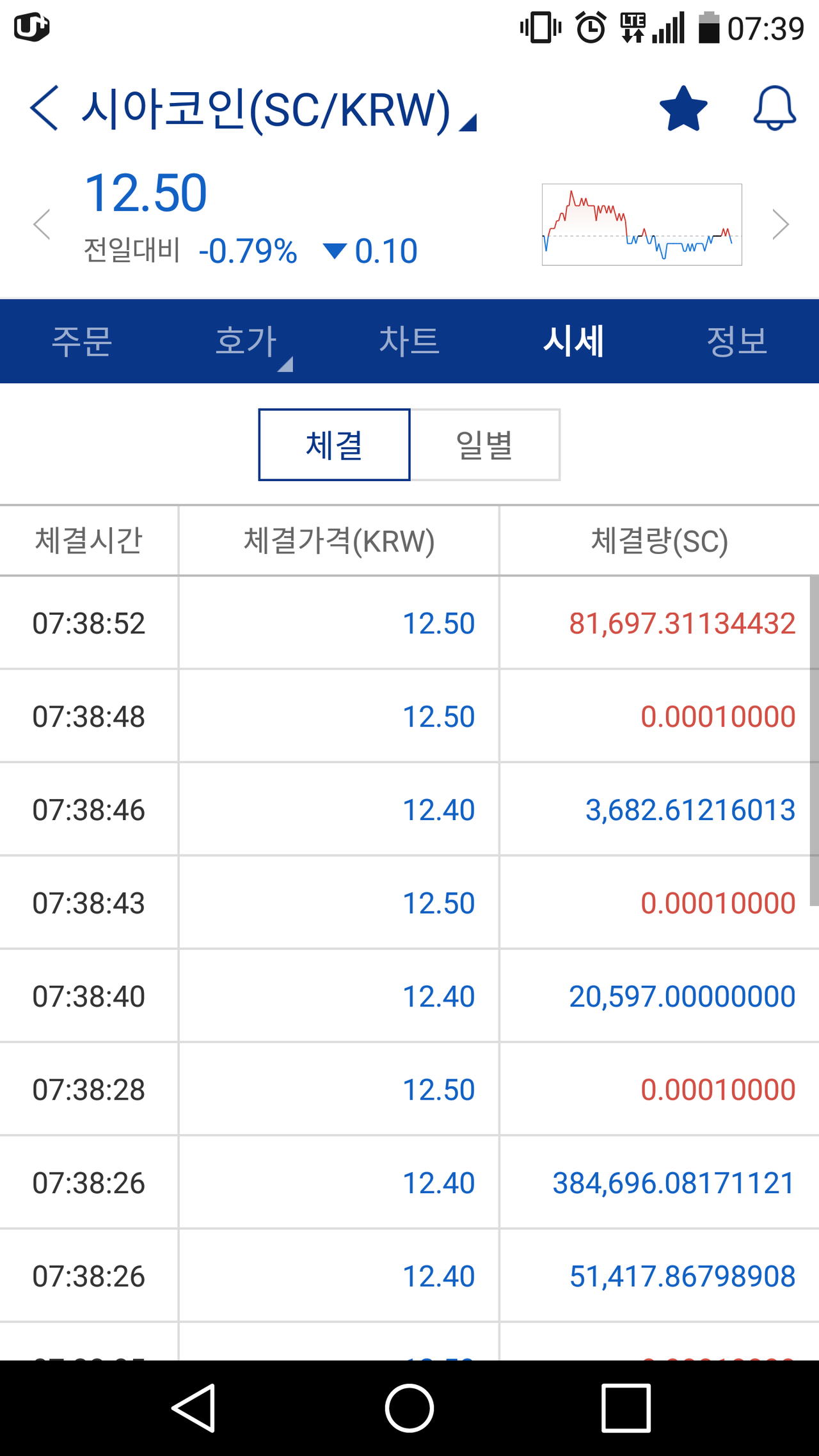Screen dimensions: 819x1456
Task: Tap right chevron to view next coin
Action: point(779,224)
